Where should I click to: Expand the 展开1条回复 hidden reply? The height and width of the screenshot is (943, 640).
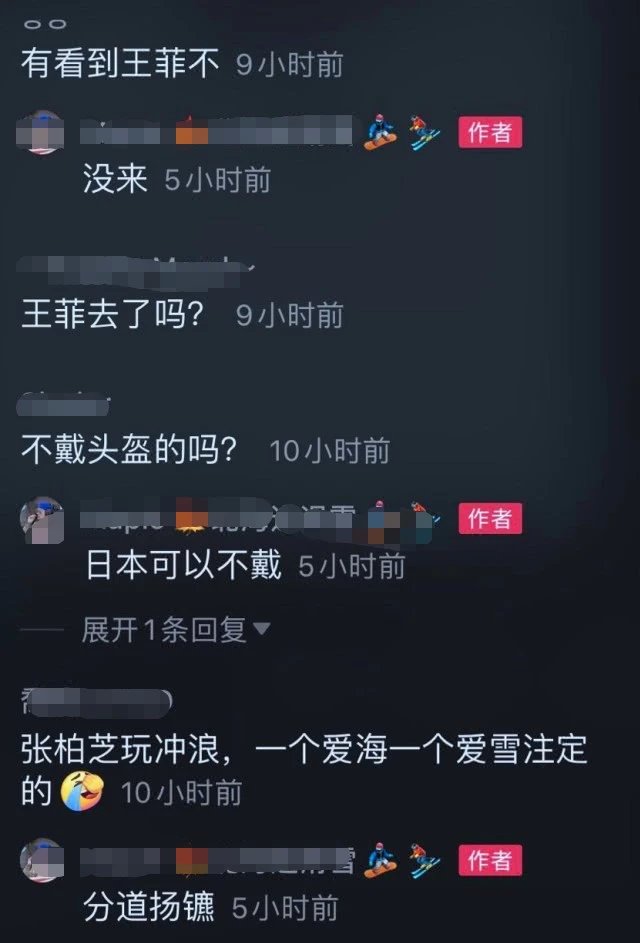coord(176,629)
